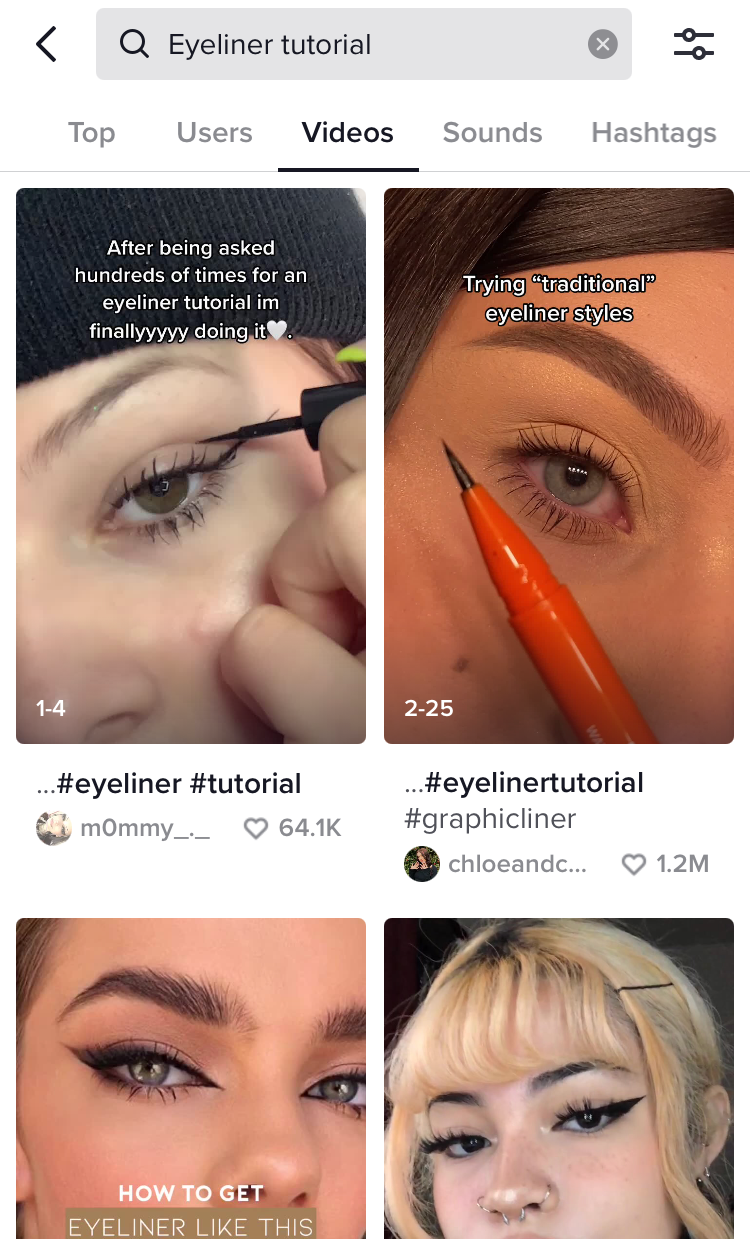Select the Videos tab

click(x=348, y=133)
